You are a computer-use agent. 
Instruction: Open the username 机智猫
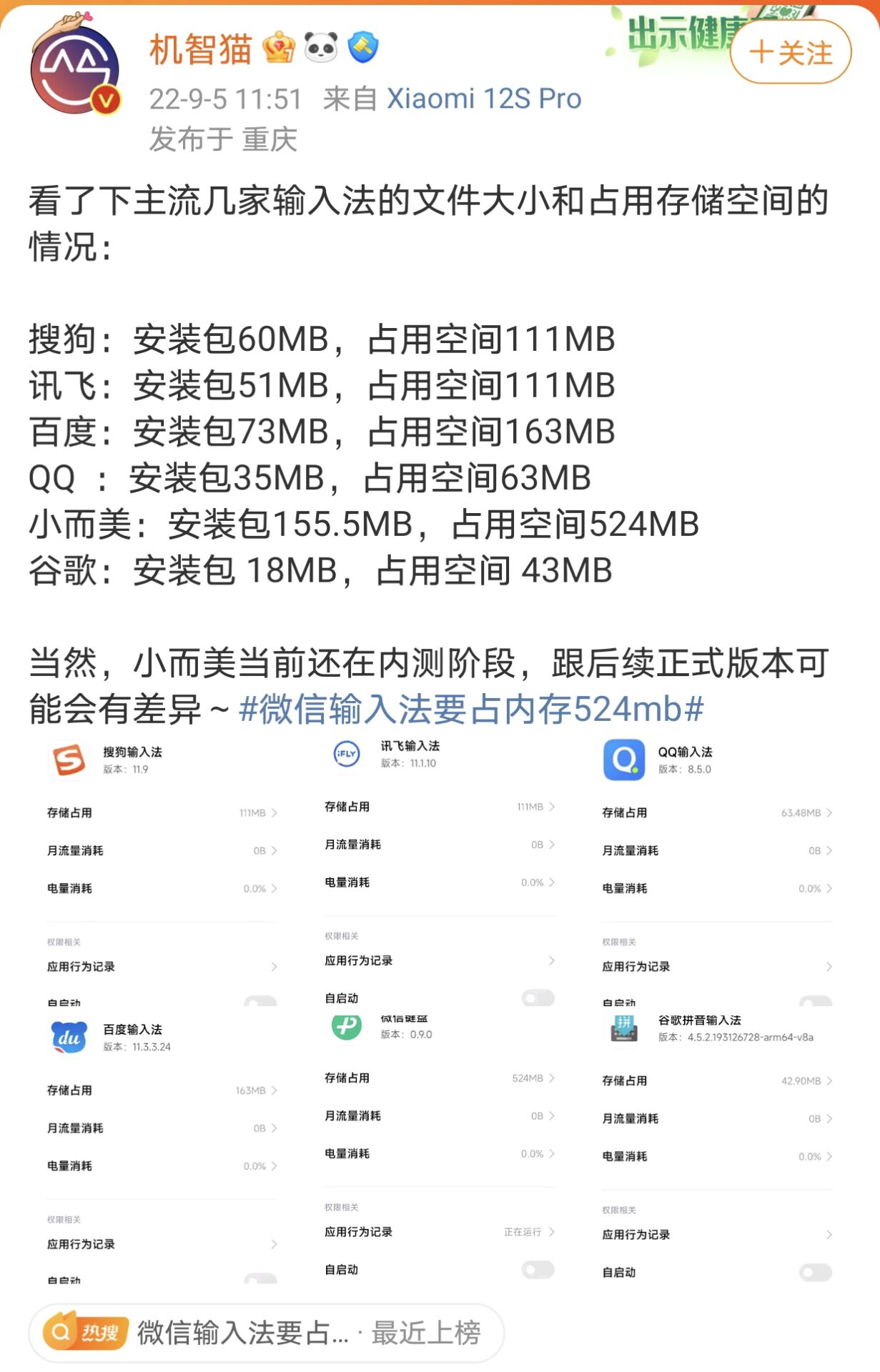pos(201,50)
